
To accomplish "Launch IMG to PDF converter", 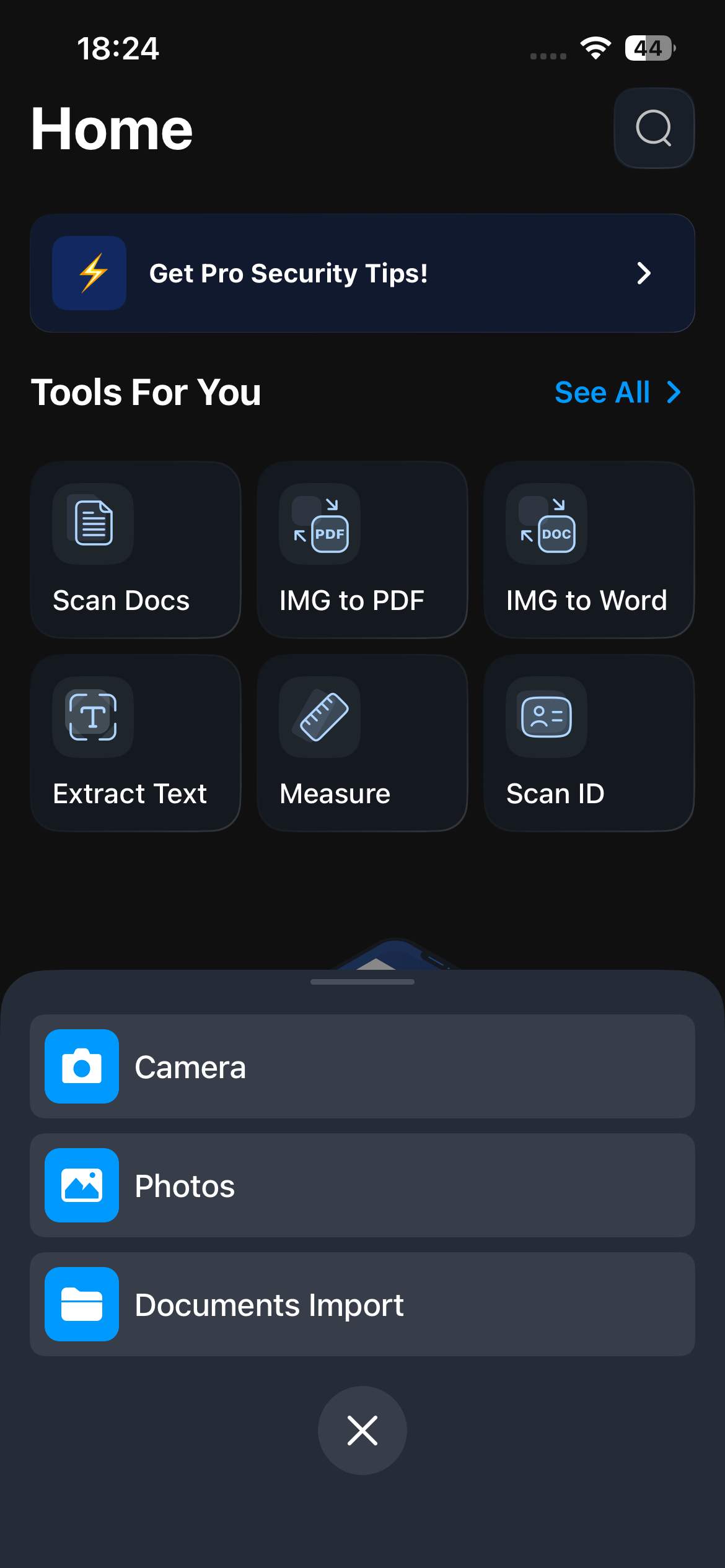I will pyautogui.click(x=362, y=549).
